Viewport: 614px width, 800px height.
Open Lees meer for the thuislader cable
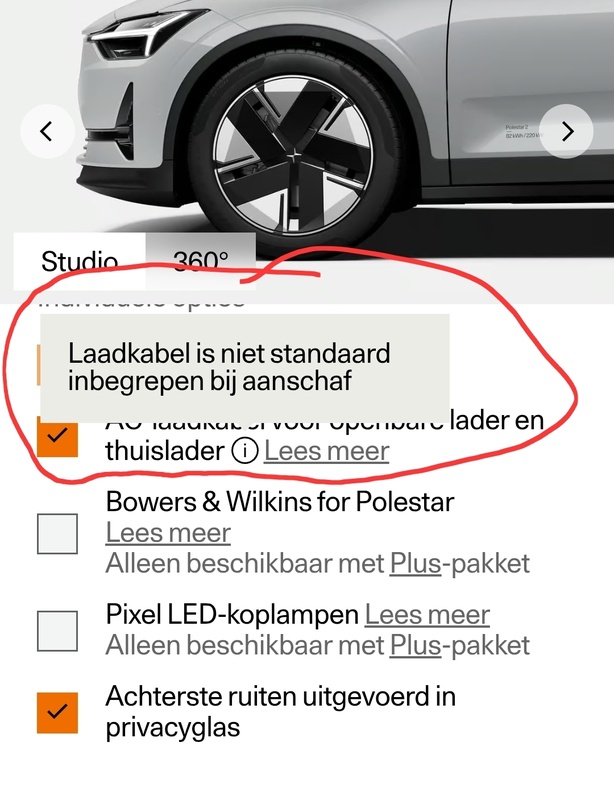click(x=326, y=452)
